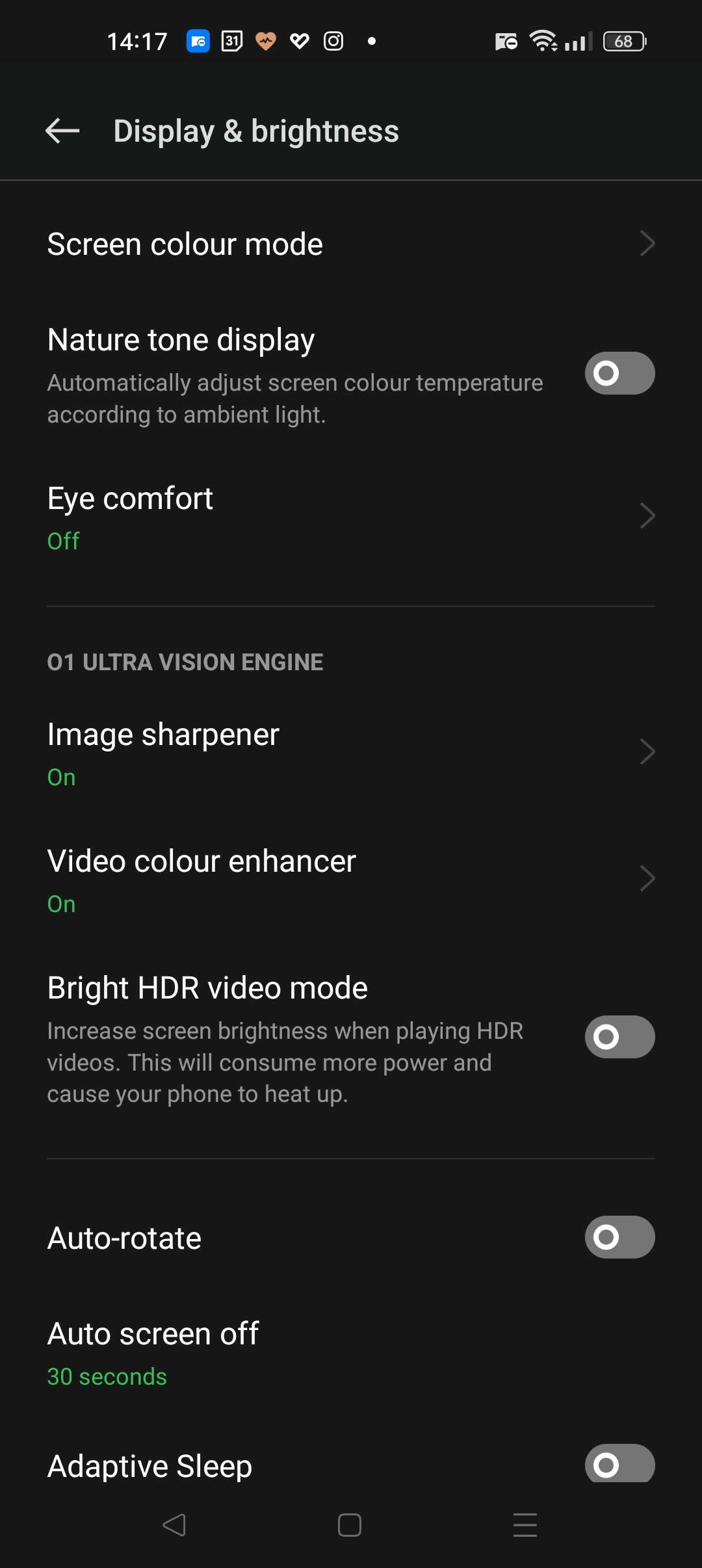
Task: Open the Instagram icon in the status bar
Action: coord(333,41)
